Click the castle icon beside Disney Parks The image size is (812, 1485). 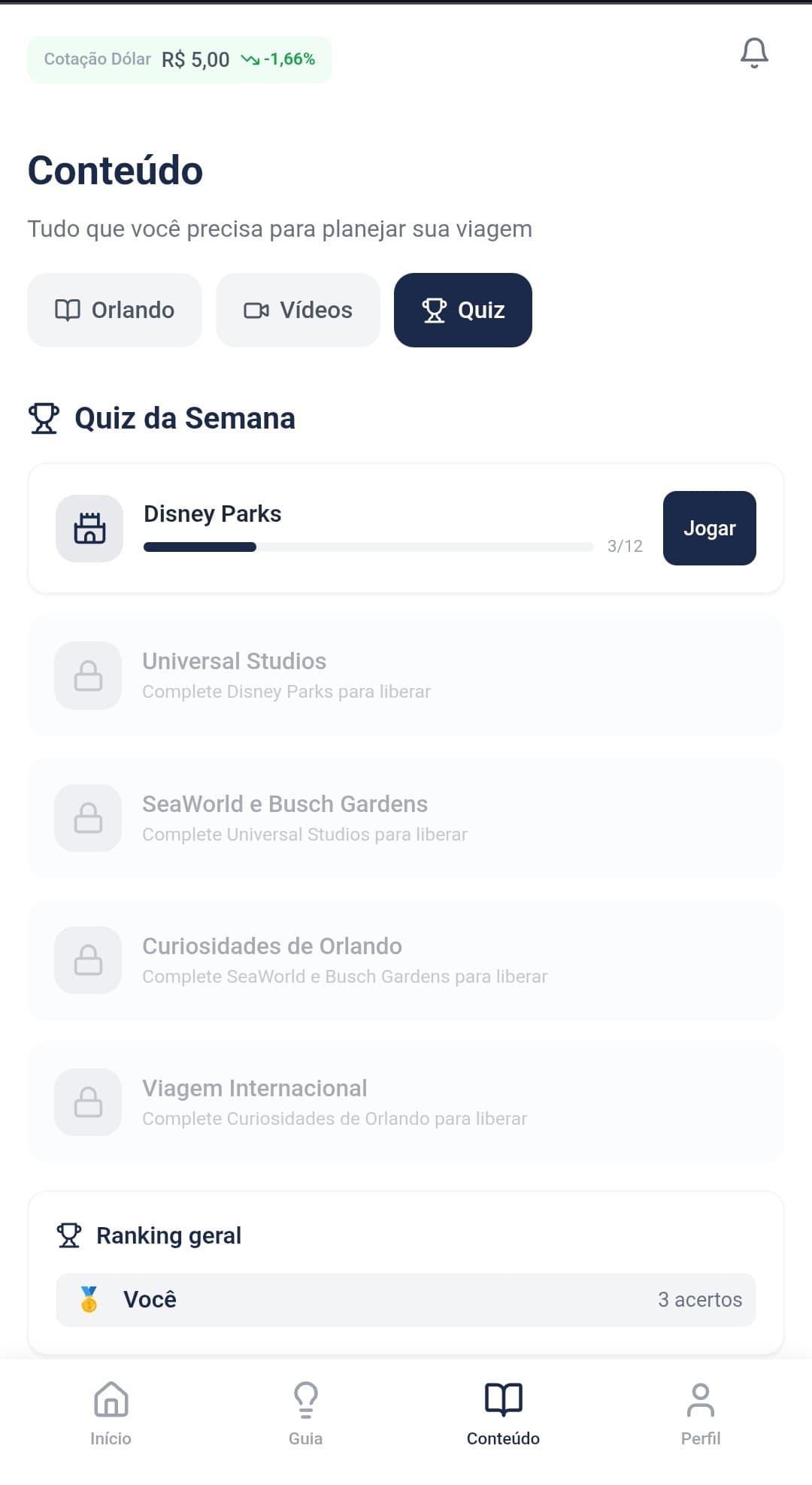pyautogui.click(x=89, y=528)
